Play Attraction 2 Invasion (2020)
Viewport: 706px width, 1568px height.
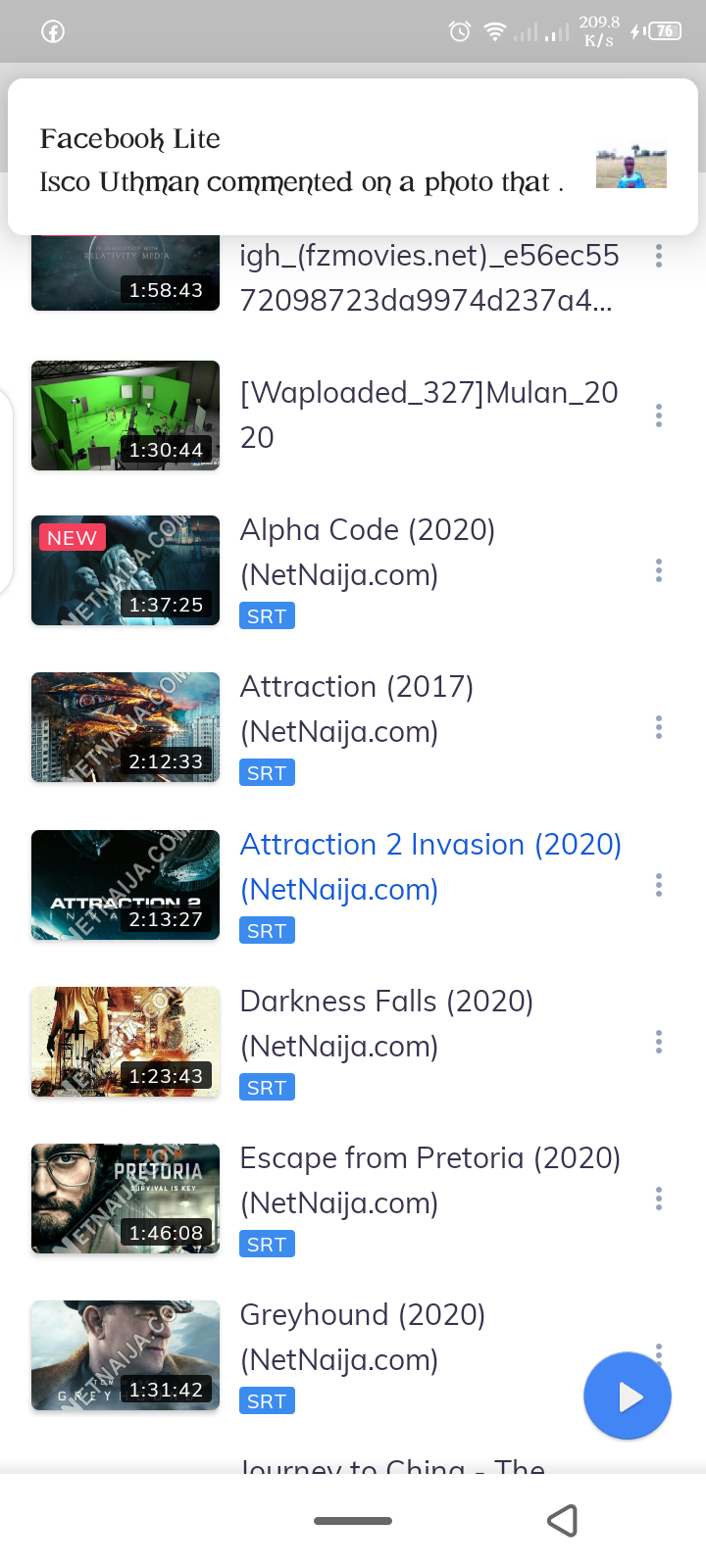tap(126, 885)
